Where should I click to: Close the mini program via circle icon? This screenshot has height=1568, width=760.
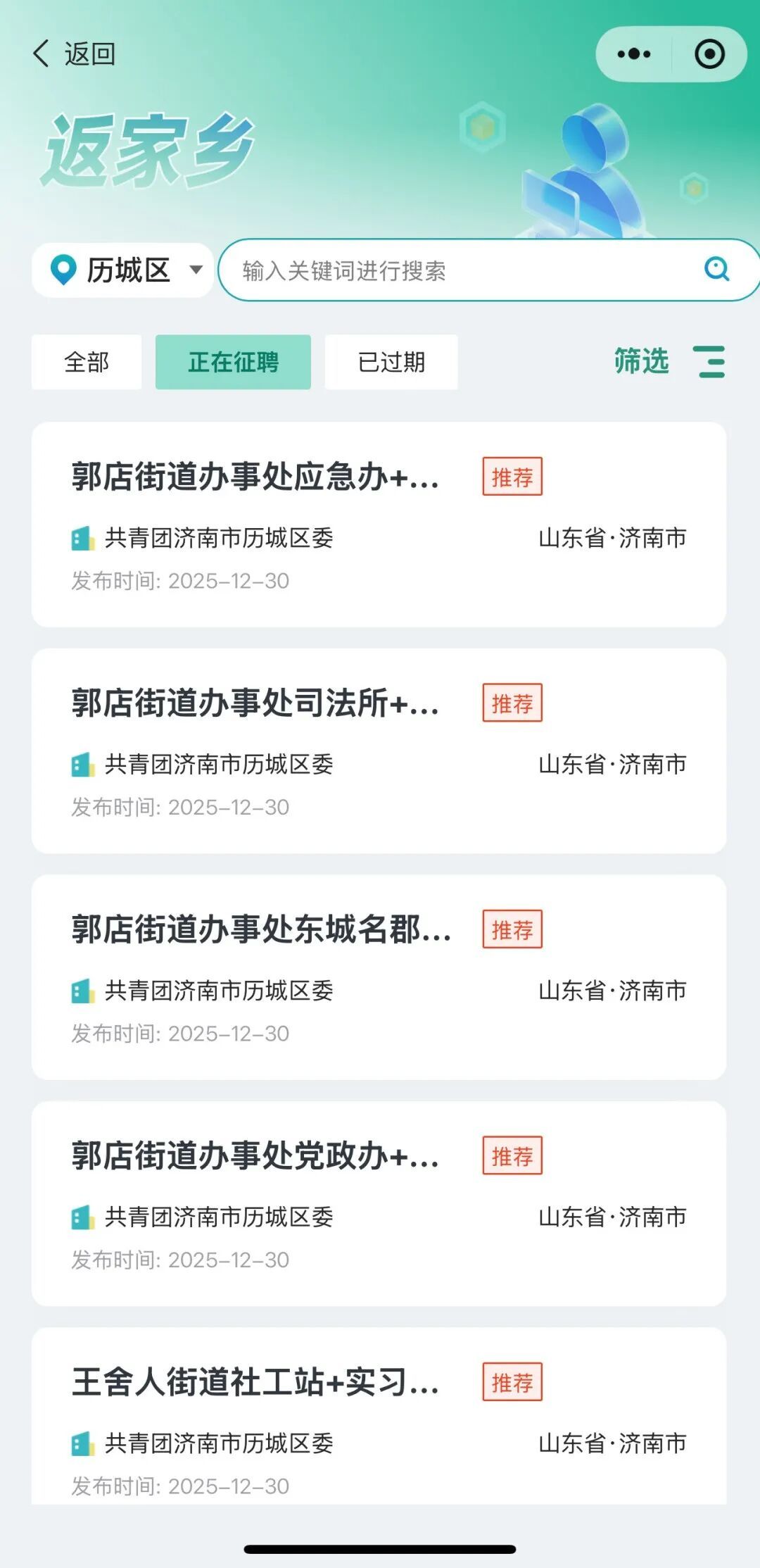[x=709, y=54]
